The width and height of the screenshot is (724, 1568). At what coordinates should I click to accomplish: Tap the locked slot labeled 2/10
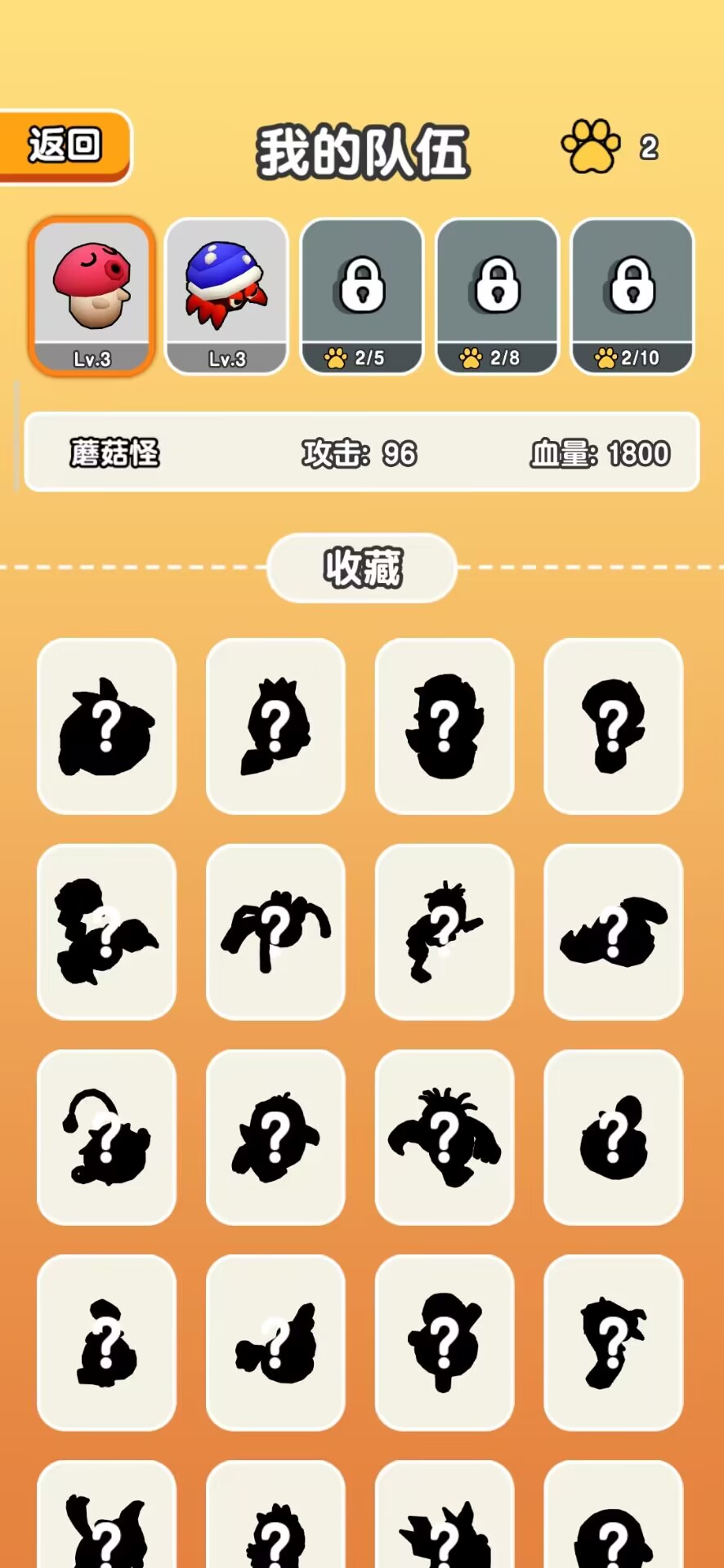632,296
